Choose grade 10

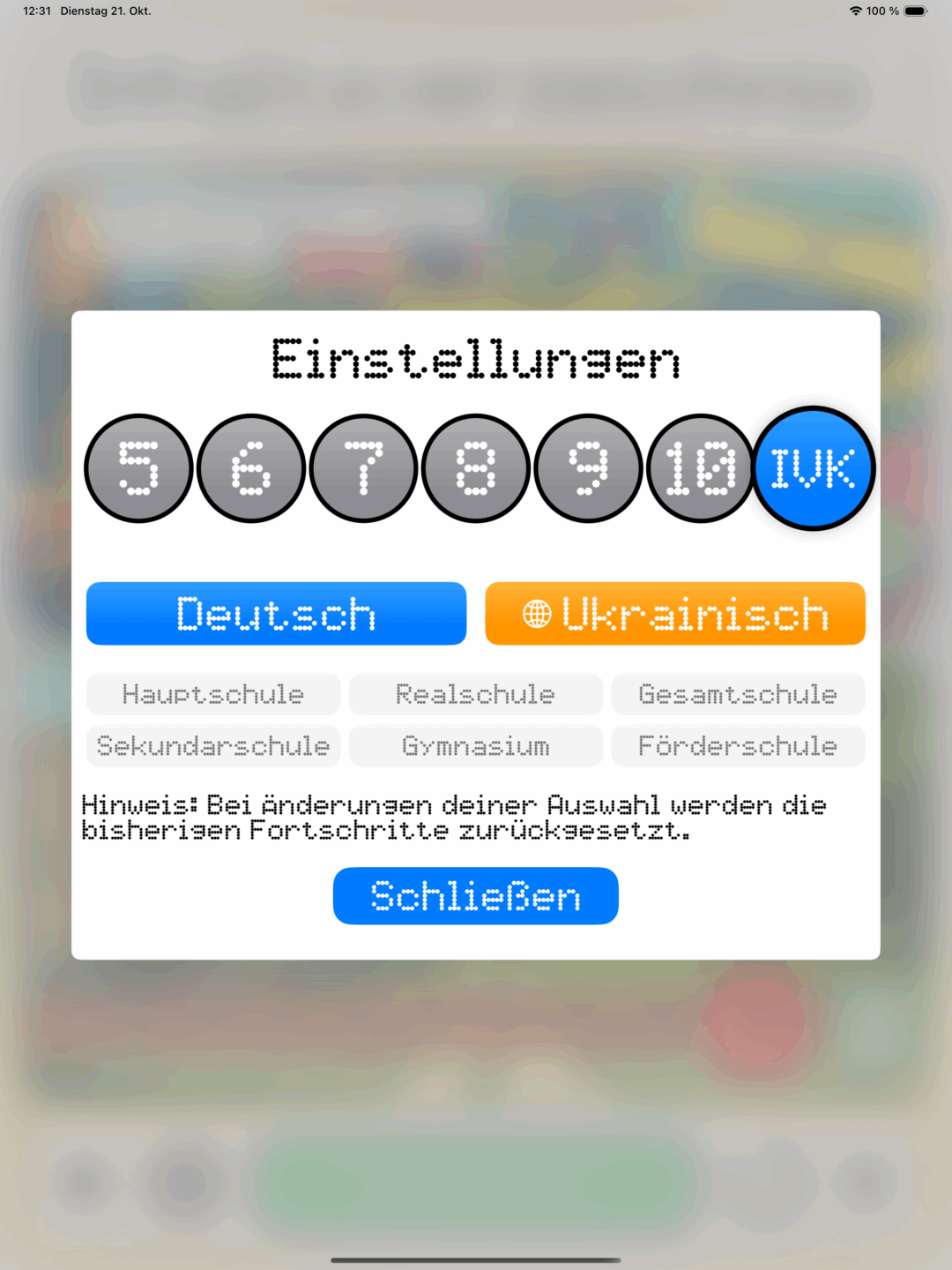tap(700, 468)
